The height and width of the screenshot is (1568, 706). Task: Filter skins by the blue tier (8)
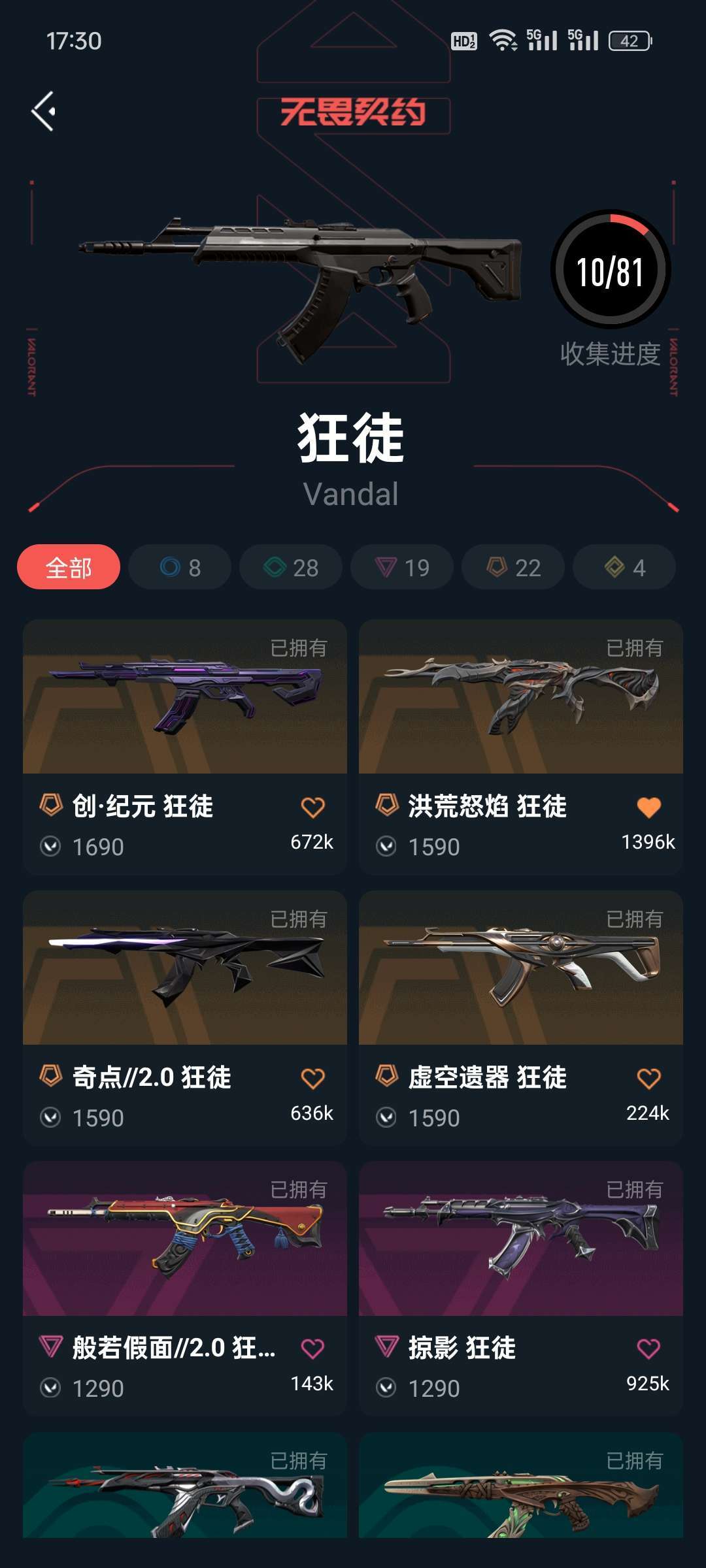(x=180, y=567)
